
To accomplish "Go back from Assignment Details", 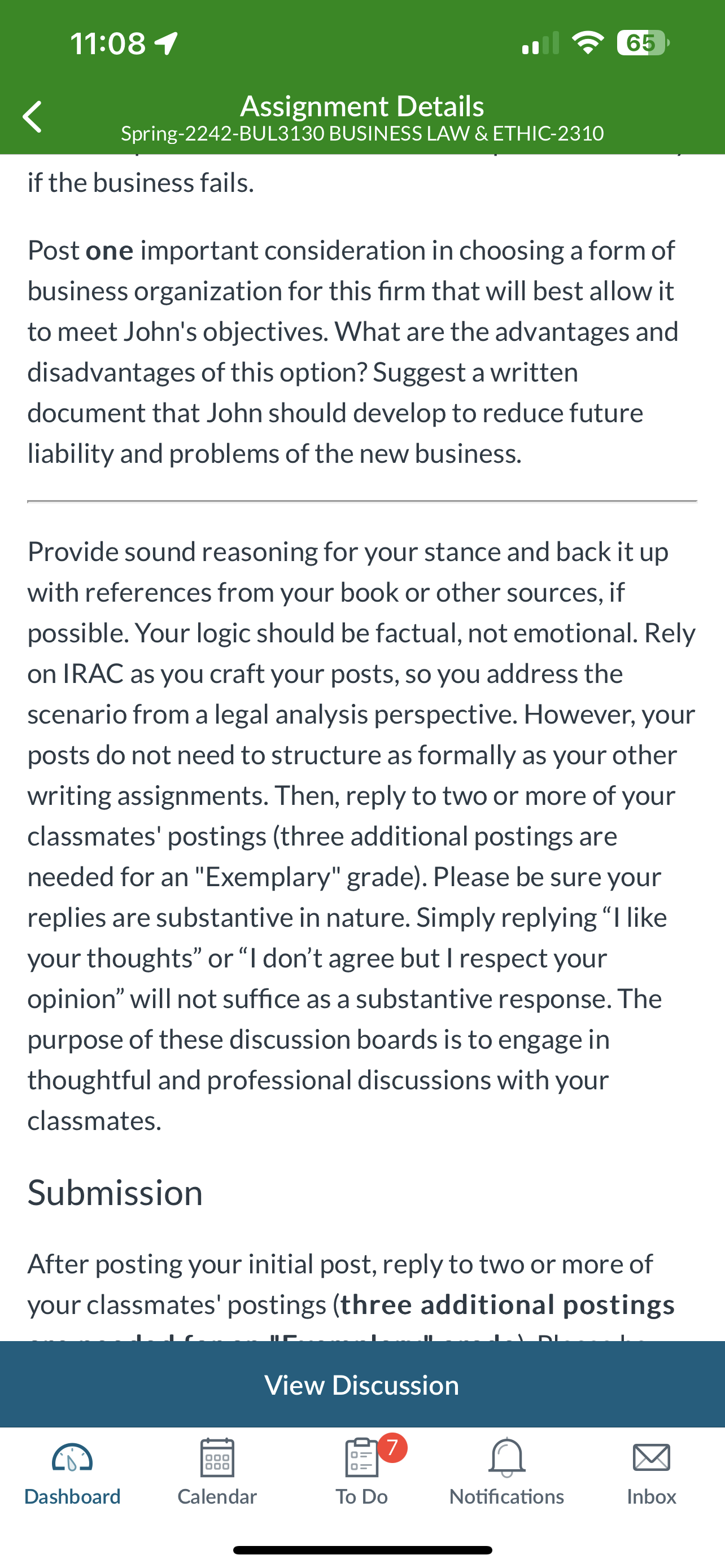I will tap(32, 117).
